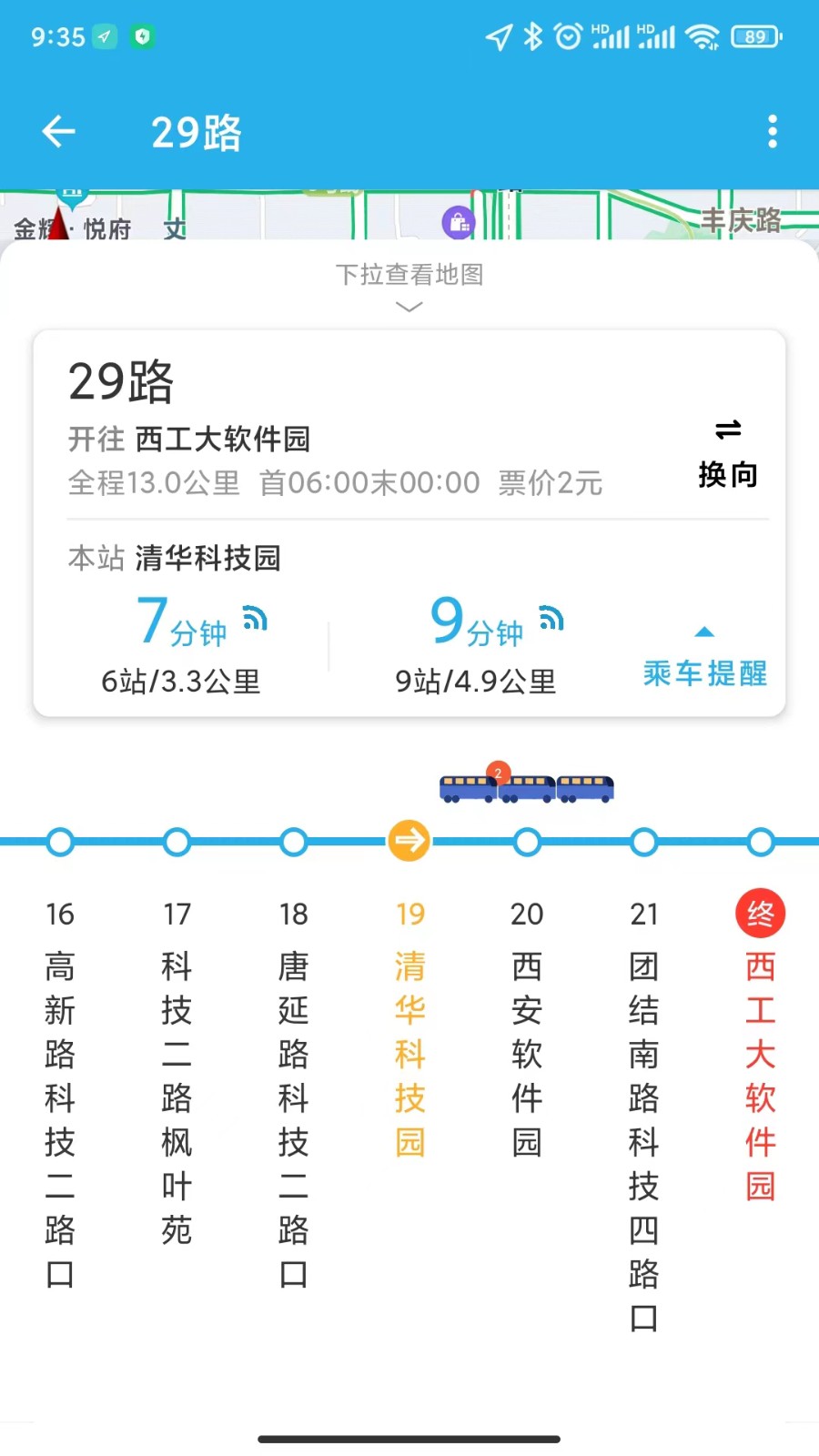Tap the back arrow to exit 29路 page
The image size is (819, 1456).
57,131
